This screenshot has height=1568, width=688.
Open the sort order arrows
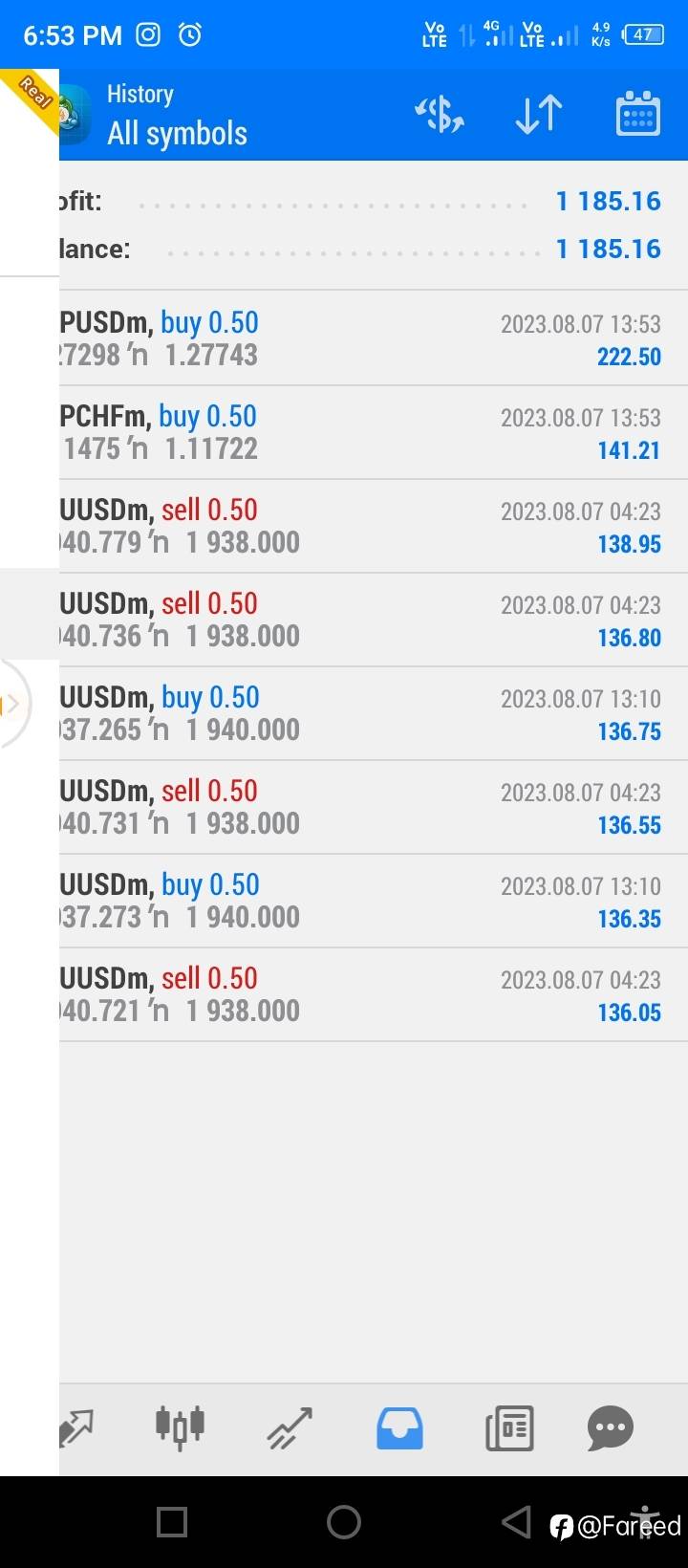(539, 116)
